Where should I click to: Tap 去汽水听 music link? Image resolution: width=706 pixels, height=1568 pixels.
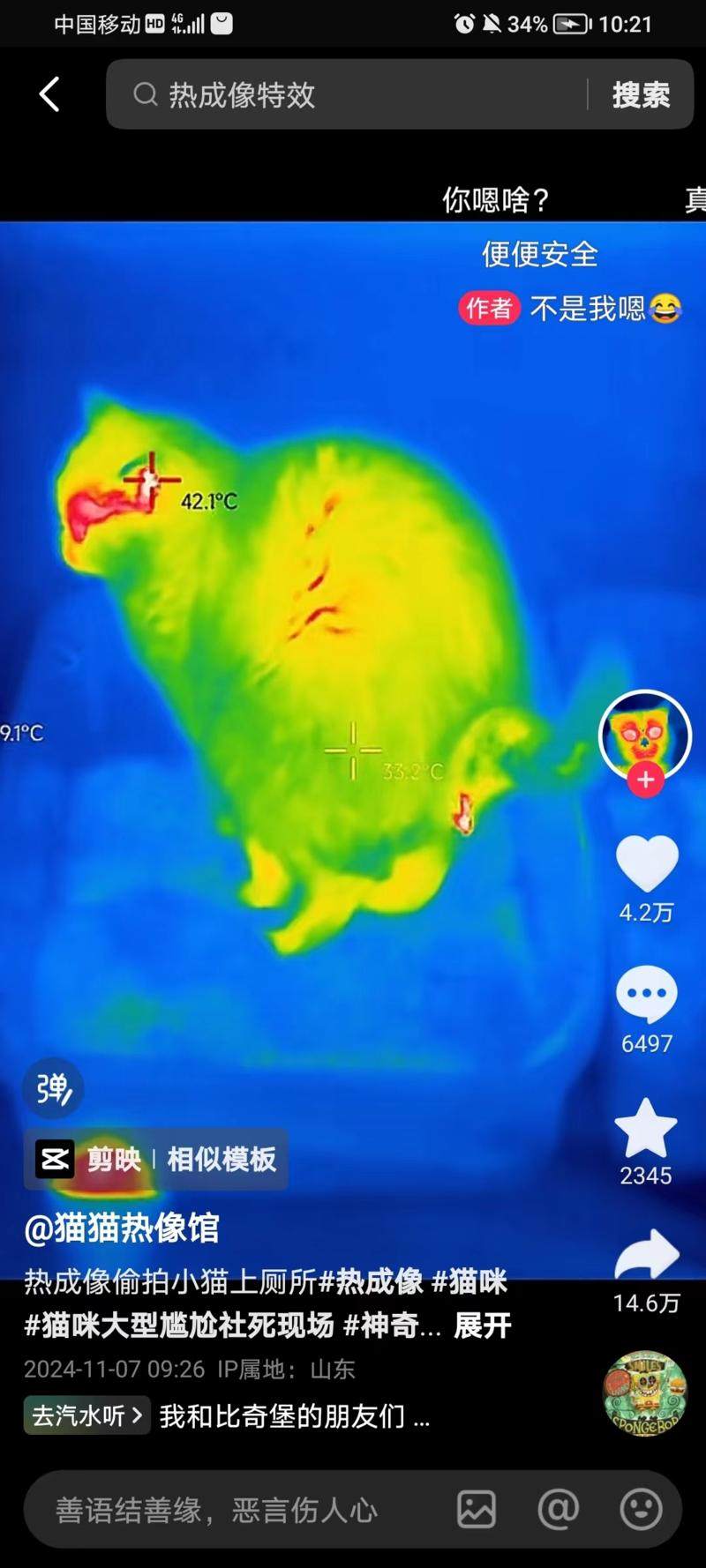point(86,1415)
